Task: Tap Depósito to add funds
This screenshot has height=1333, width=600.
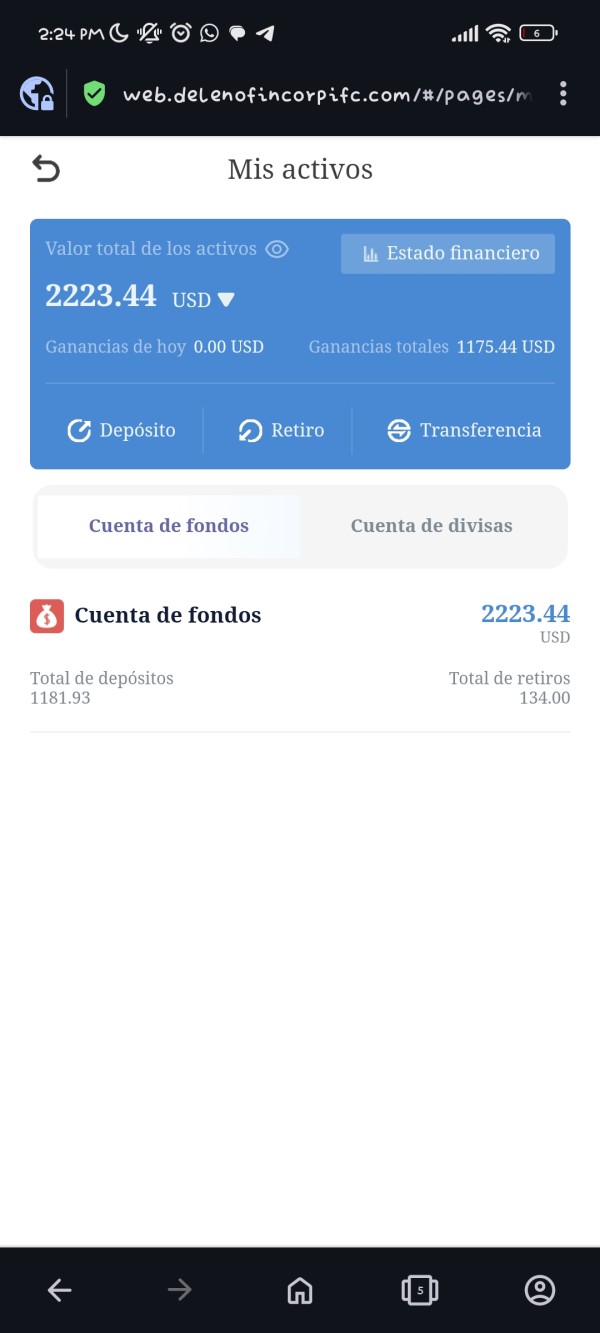Action: pos(121,431)
